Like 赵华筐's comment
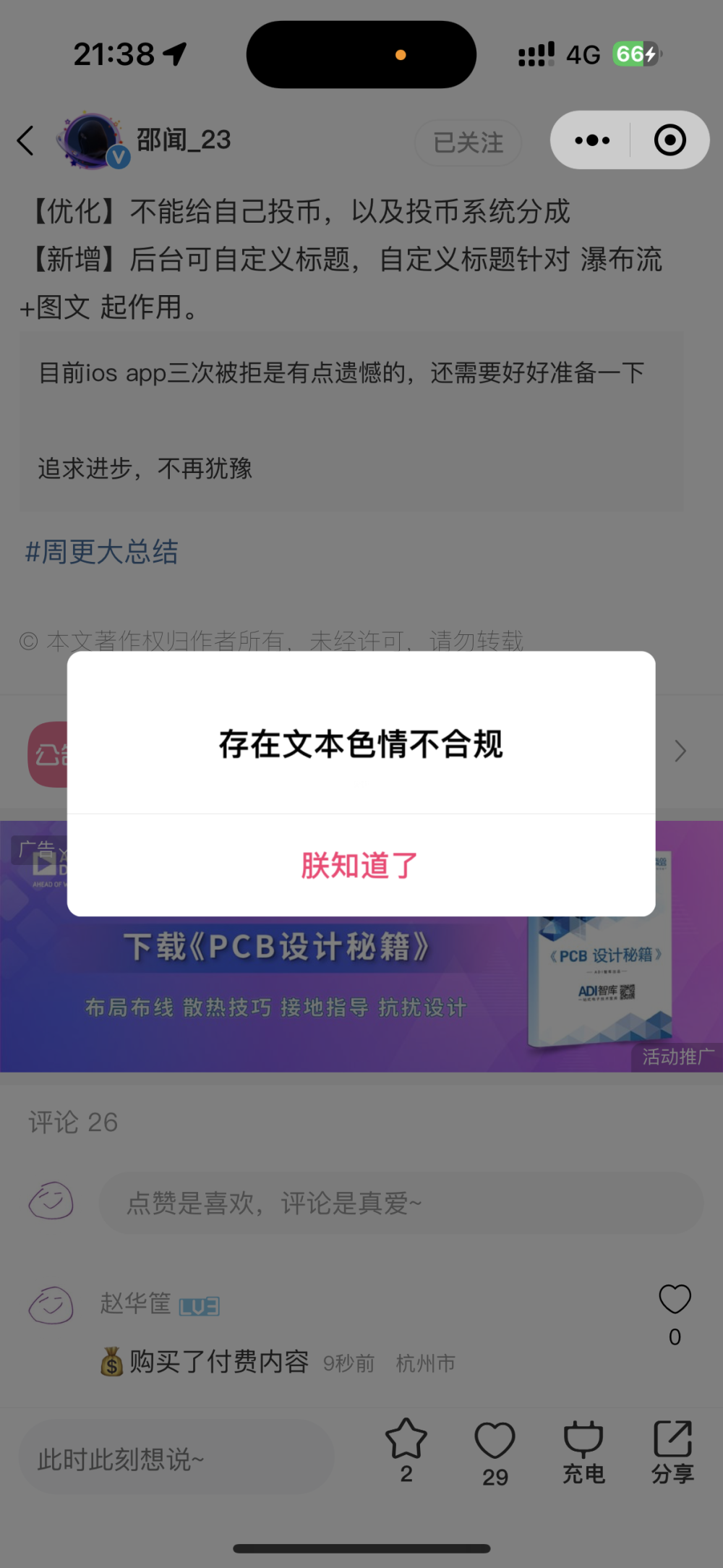 tap(674, 1300)
